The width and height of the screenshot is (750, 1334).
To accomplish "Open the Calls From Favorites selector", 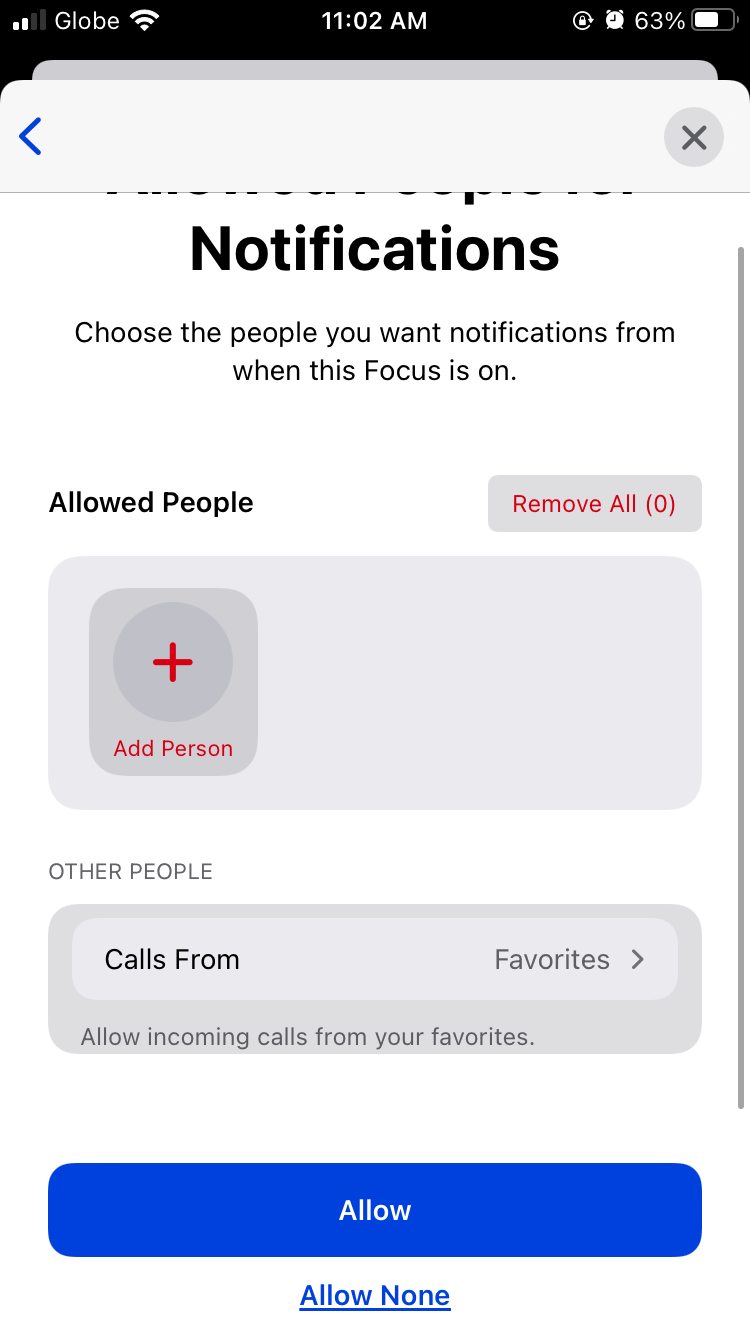I will tap(551, 959).
